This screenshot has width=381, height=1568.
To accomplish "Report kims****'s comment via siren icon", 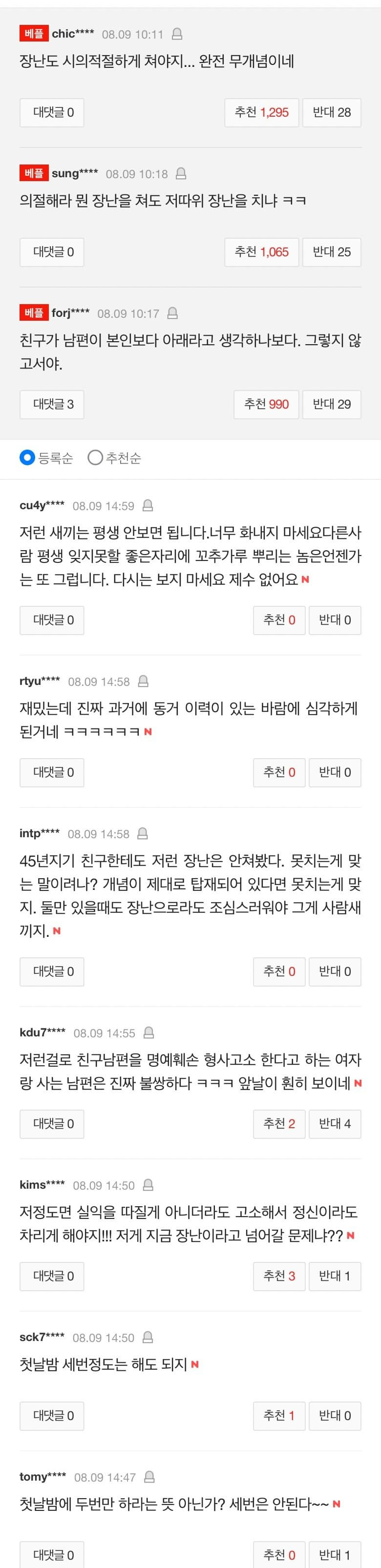I will [x=148, y=1185].
